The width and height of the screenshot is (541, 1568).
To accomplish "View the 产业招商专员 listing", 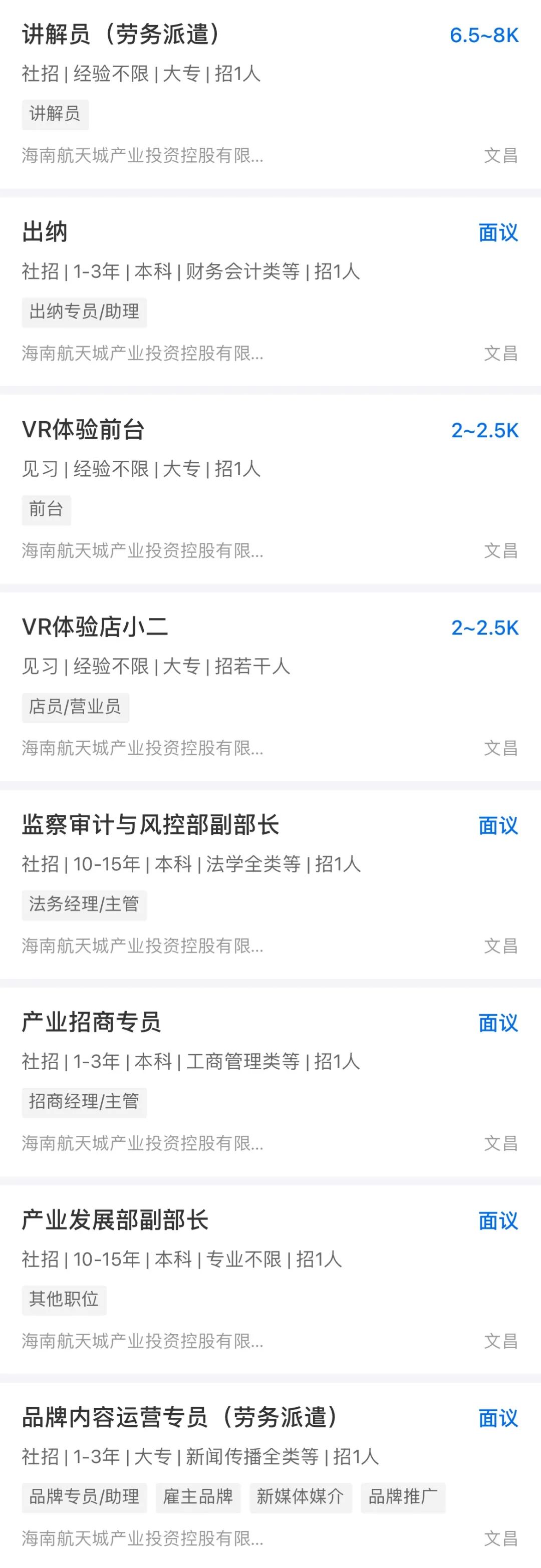I will pyautogui.click(x=91, y=1022).
